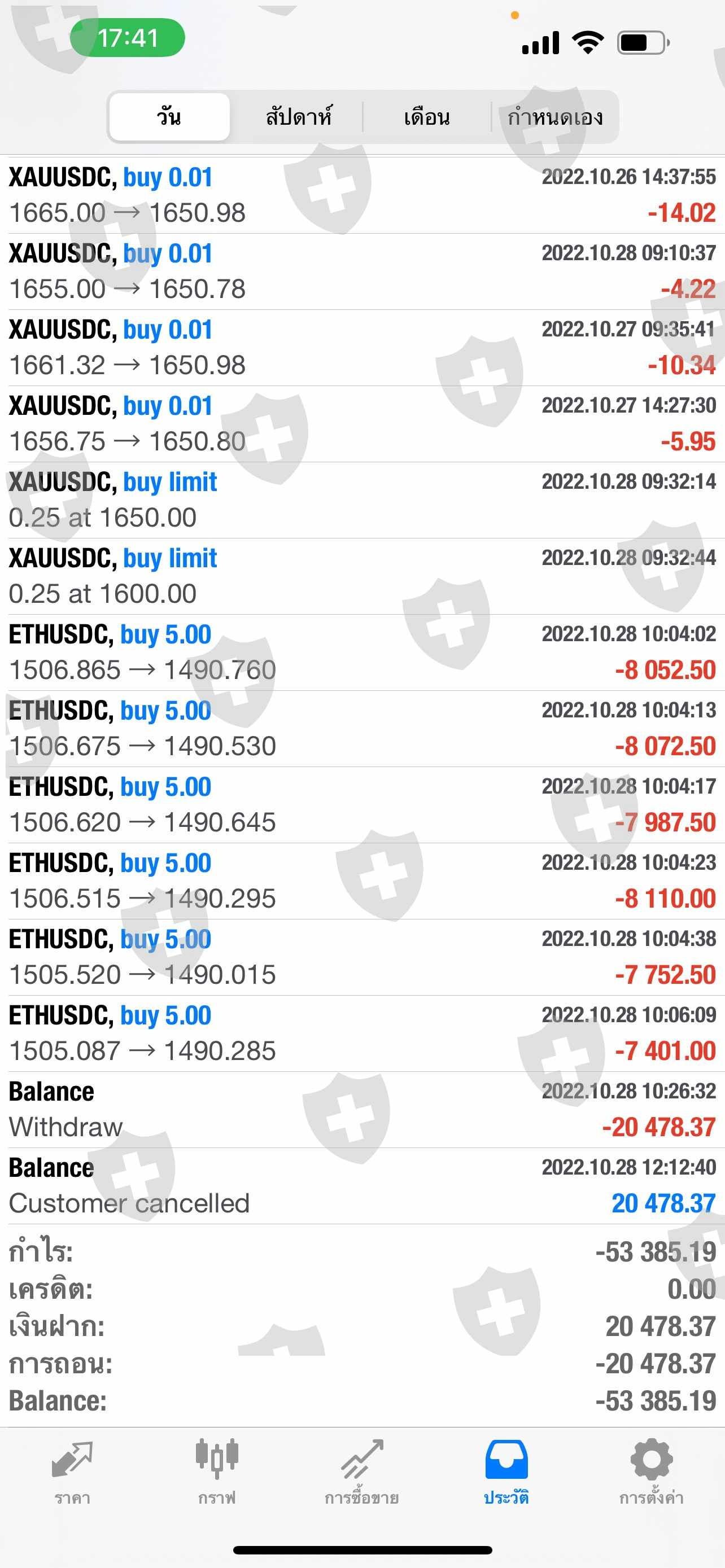Expand the XAUUSDC trade with loss -14.02
The image size is (725, 1568).
pyautogui.click(x=362, y=195)
